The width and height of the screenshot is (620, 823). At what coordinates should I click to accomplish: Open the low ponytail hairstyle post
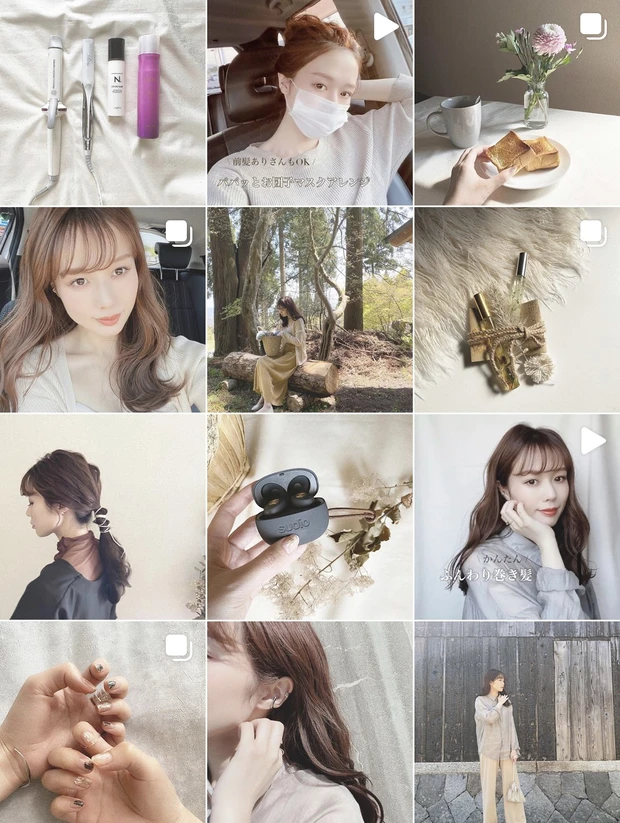(102, 516)
